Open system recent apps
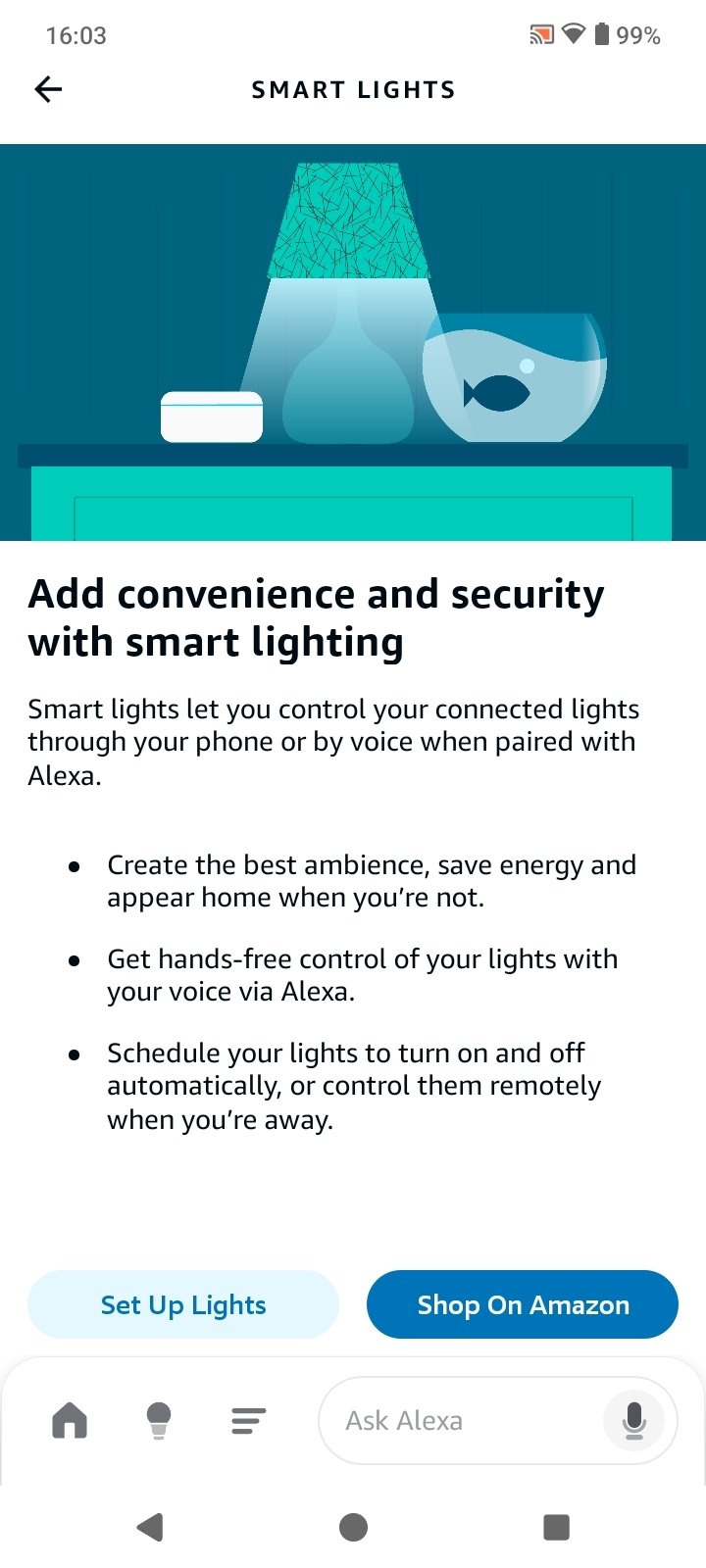Screen dimensions: 706x1568 pos(556,1527)
